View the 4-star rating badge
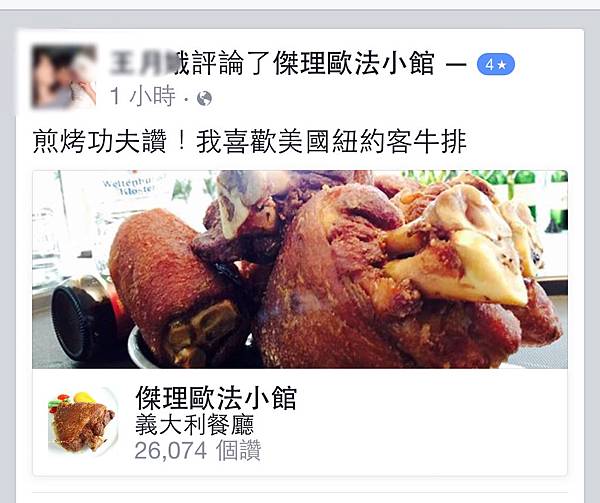 (495, 66)
